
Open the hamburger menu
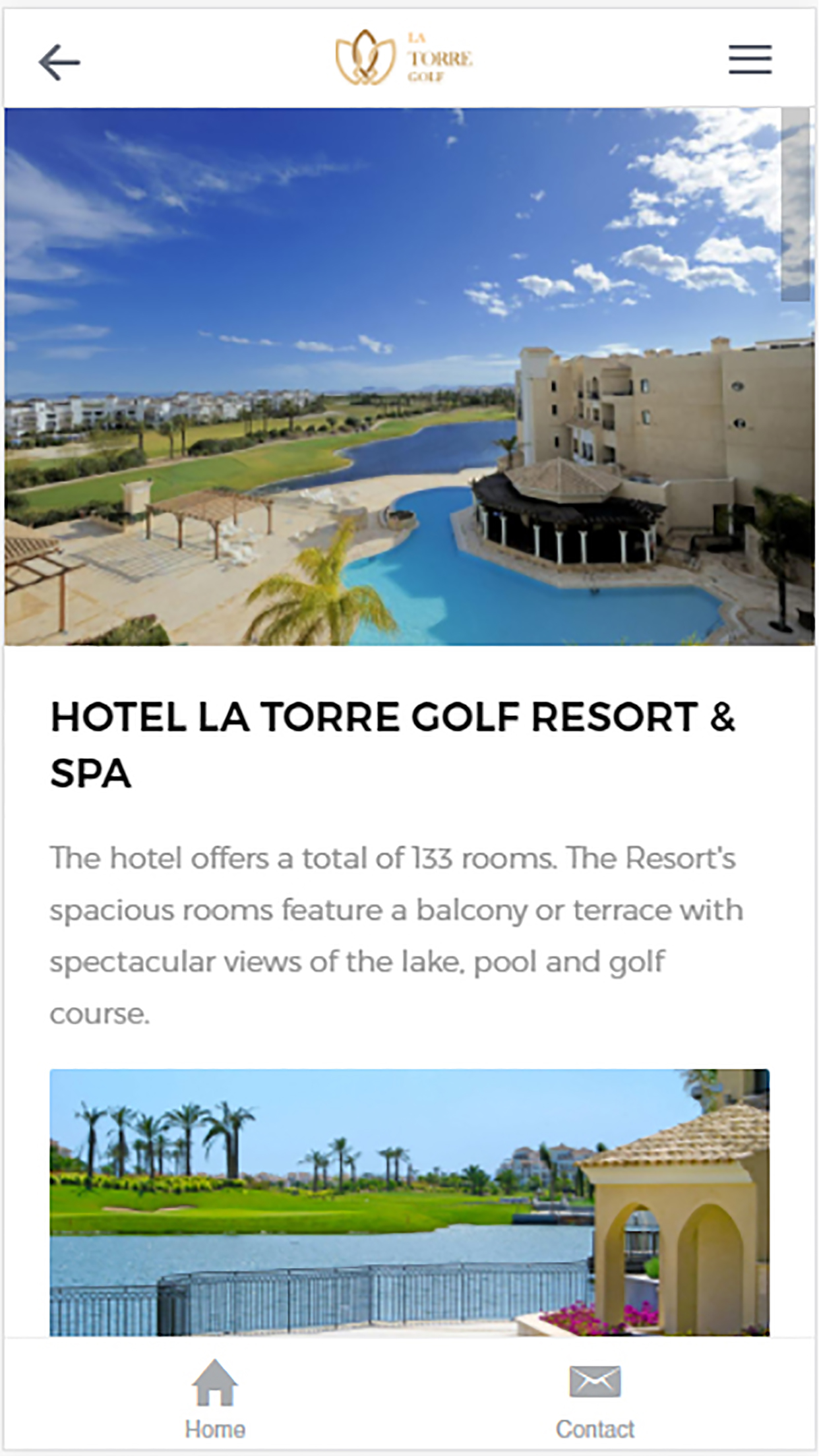point(750,60)
